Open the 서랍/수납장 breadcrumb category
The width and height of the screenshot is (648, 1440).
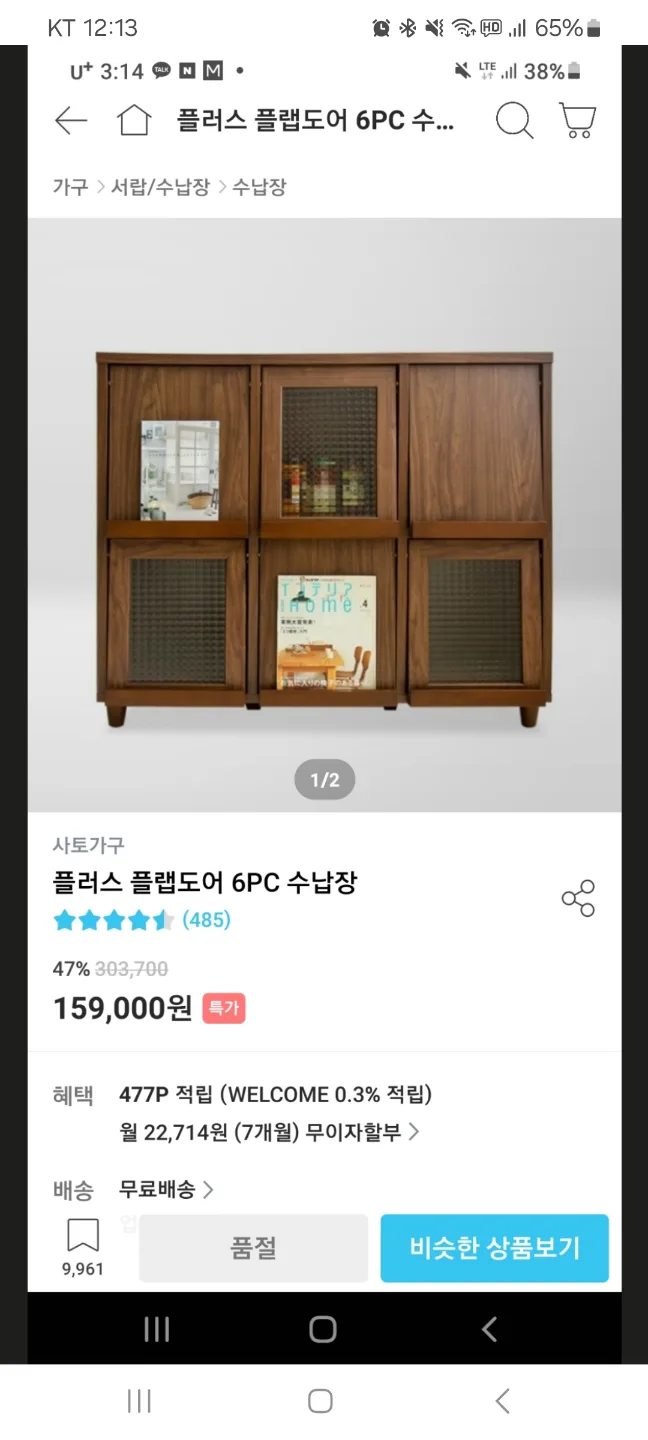[160, 187]
